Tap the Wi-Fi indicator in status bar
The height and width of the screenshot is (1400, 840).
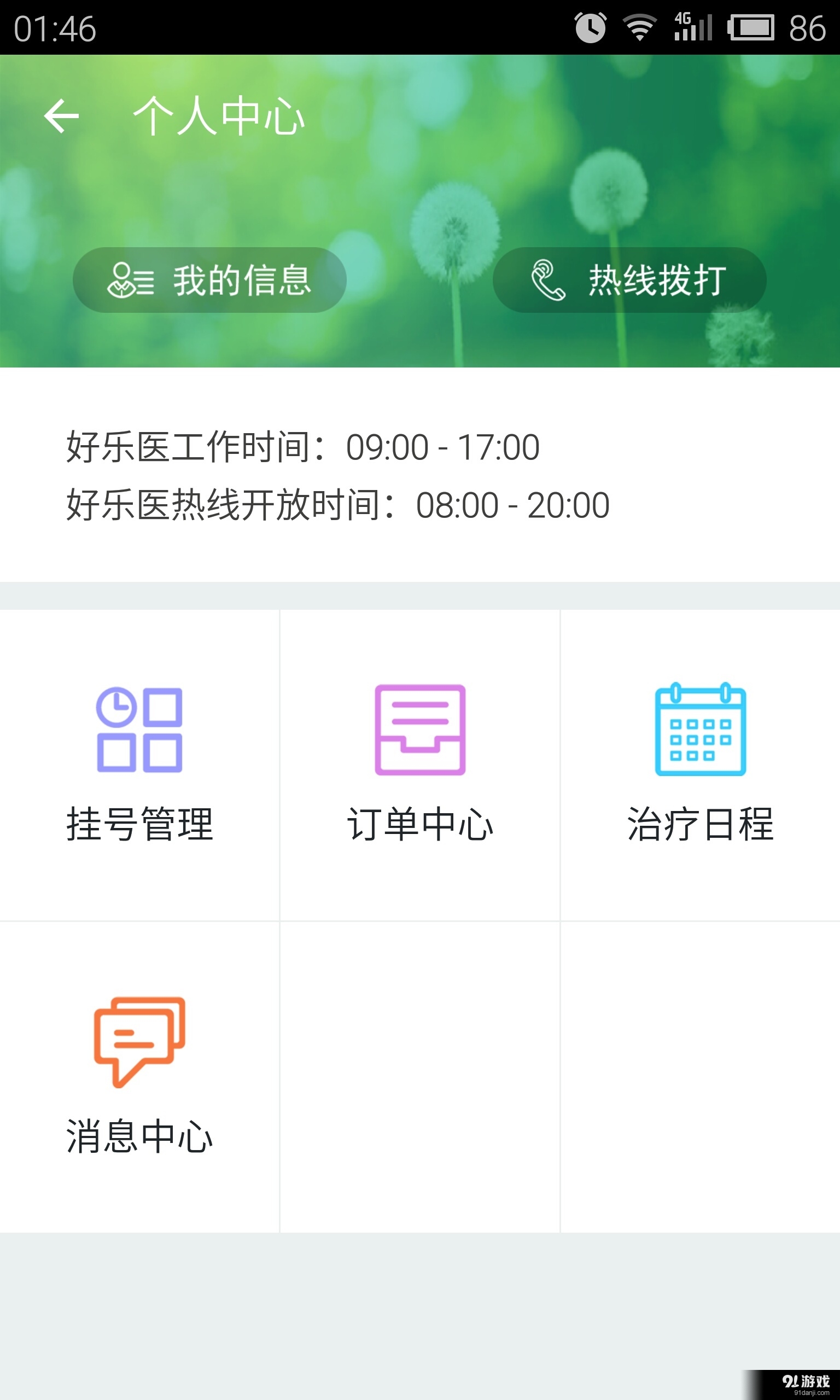[640, 26]
